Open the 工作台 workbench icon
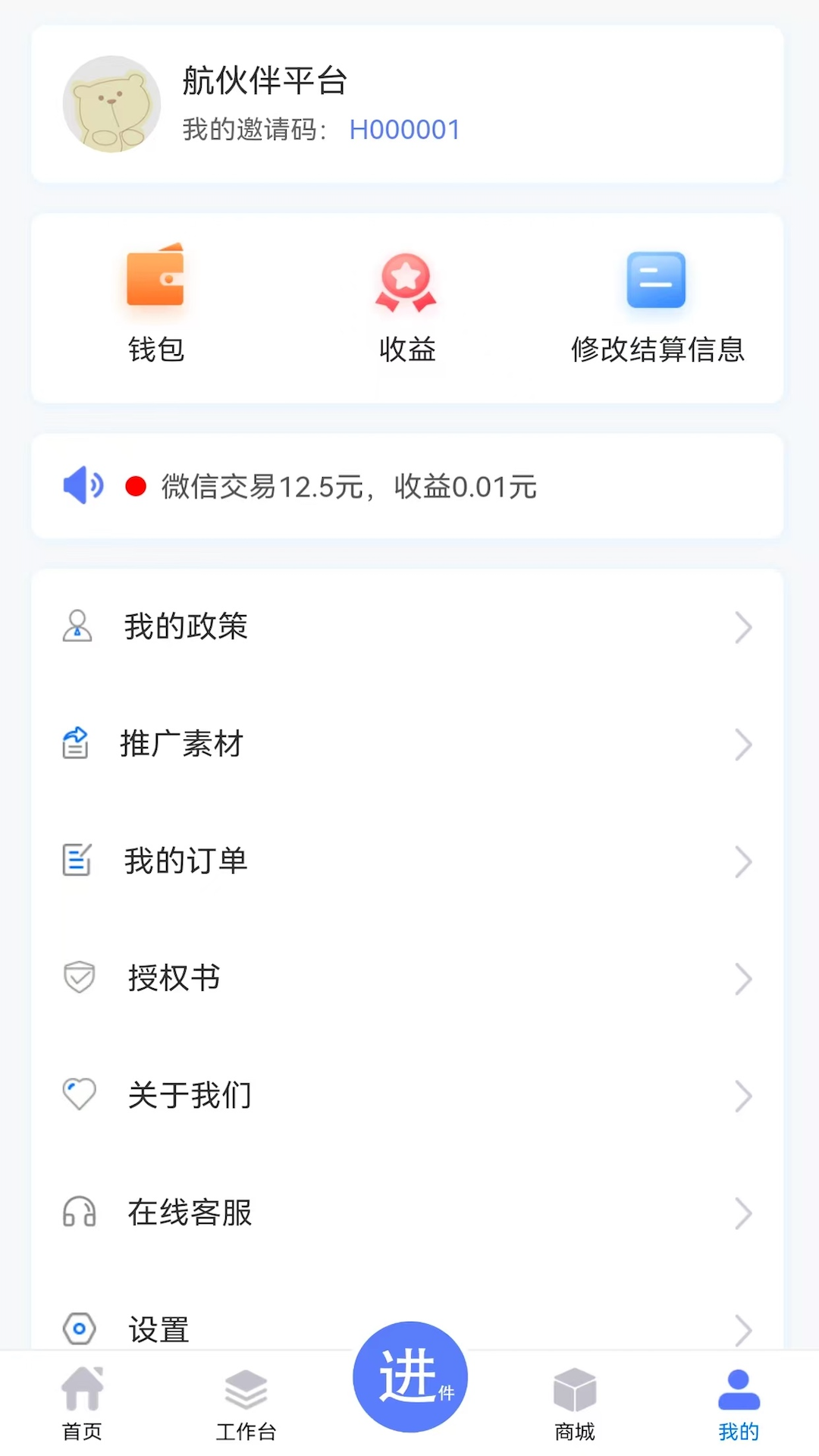 [x=246, y=1388]
